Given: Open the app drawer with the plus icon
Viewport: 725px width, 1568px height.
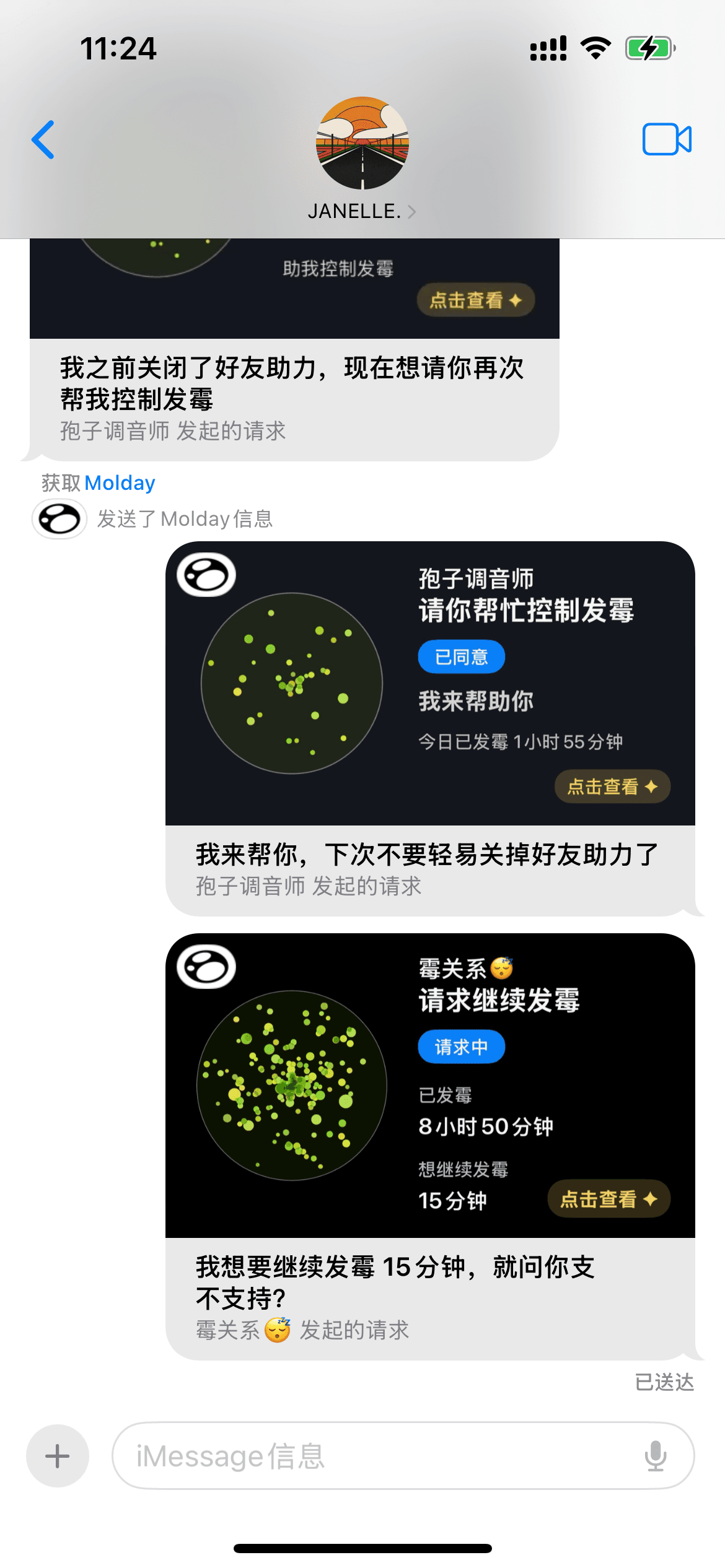Looking at the screenshot, I should 56,1455.
